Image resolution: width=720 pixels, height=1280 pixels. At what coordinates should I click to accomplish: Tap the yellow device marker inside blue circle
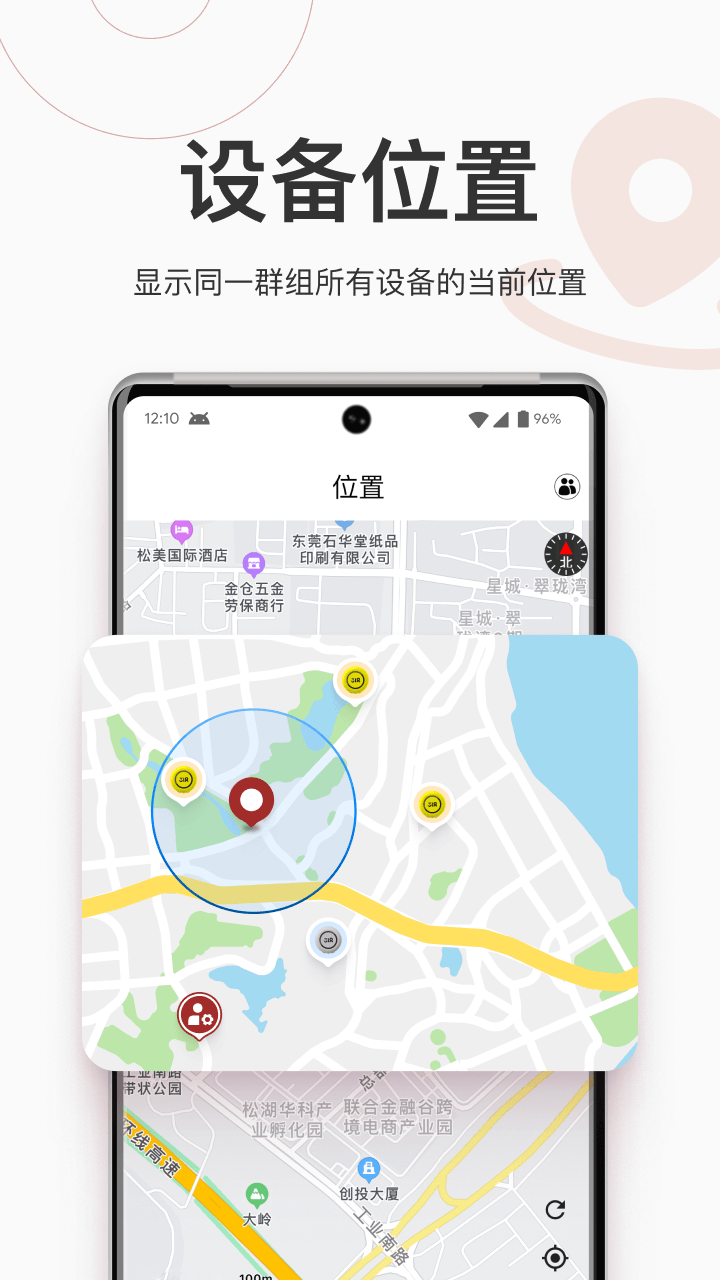pyautogui.click(x=183, y=778)
